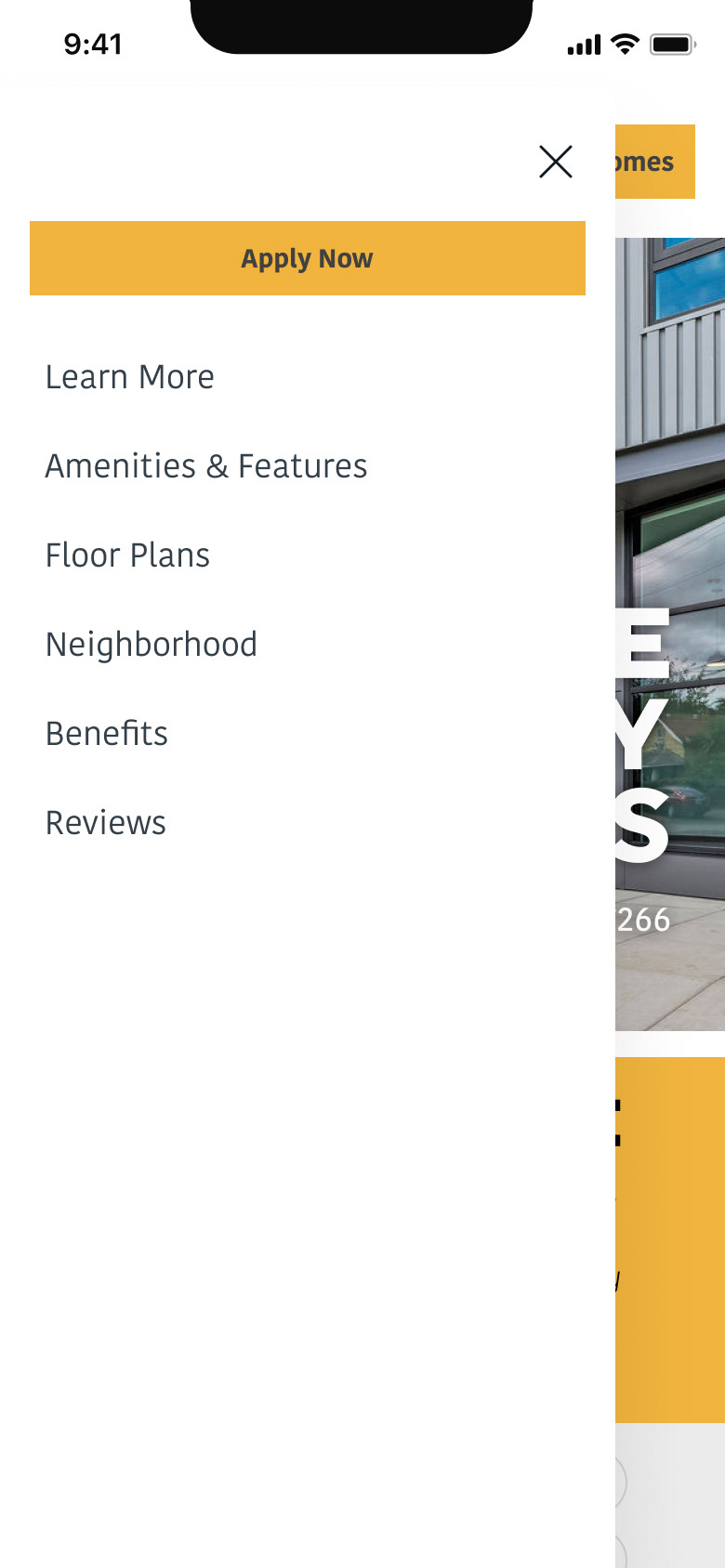Viewport: 725px width, 1568px height.
Task: Select Amenities & Features from the menu
Action: pyautogui.click(x=205, y=465)
